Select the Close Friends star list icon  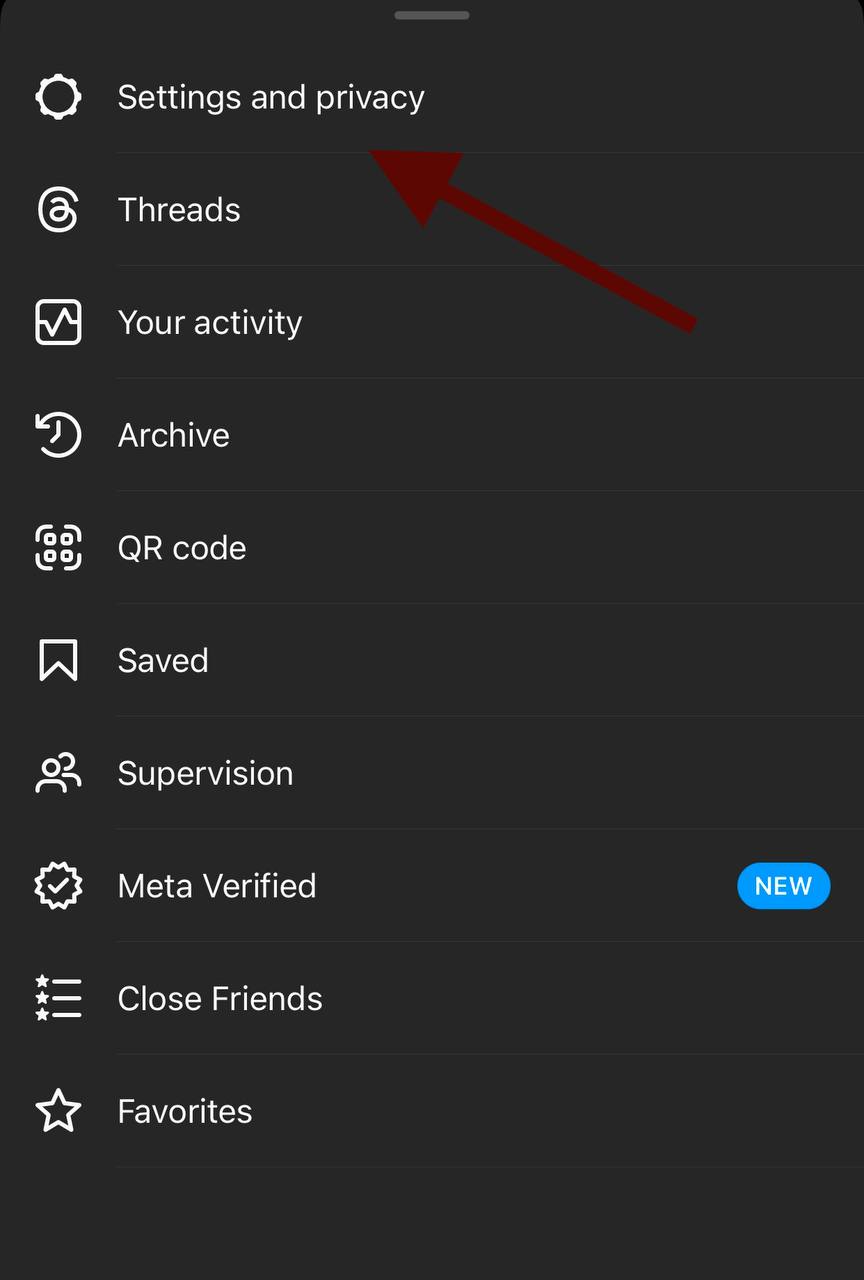coord(58,998)
